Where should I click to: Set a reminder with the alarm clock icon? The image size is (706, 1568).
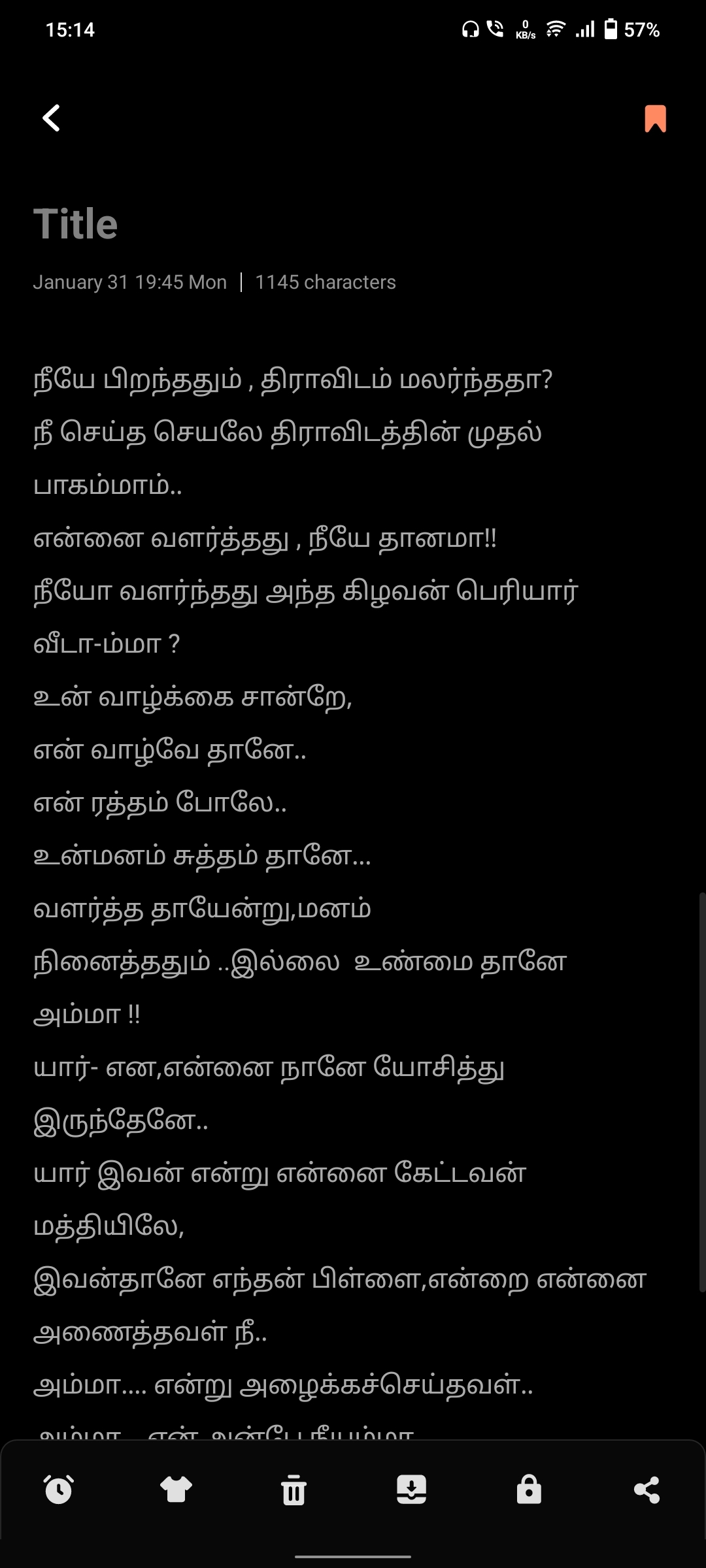click(x=58, y=1490)
